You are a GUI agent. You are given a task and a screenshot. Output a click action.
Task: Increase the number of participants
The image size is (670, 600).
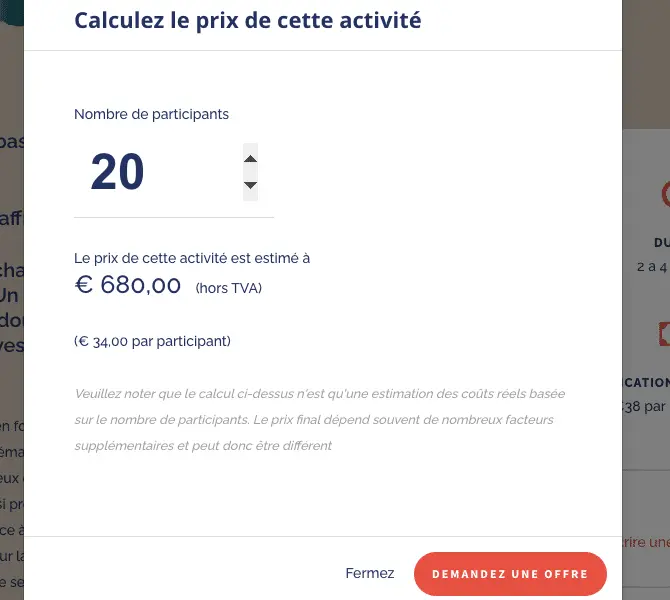click(251, 158)
